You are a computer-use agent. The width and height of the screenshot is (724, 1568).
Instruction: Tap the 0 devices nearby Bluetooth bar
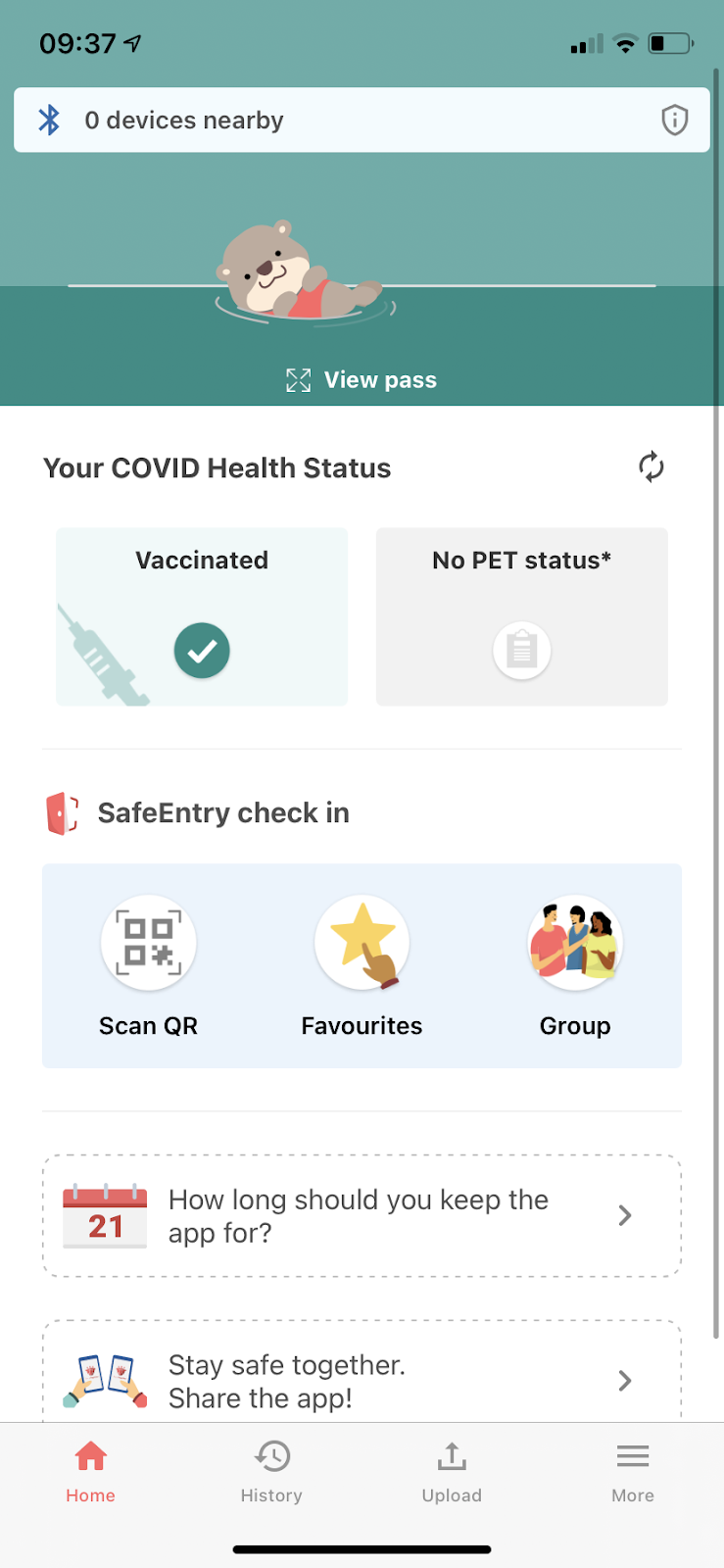(333, 121)
